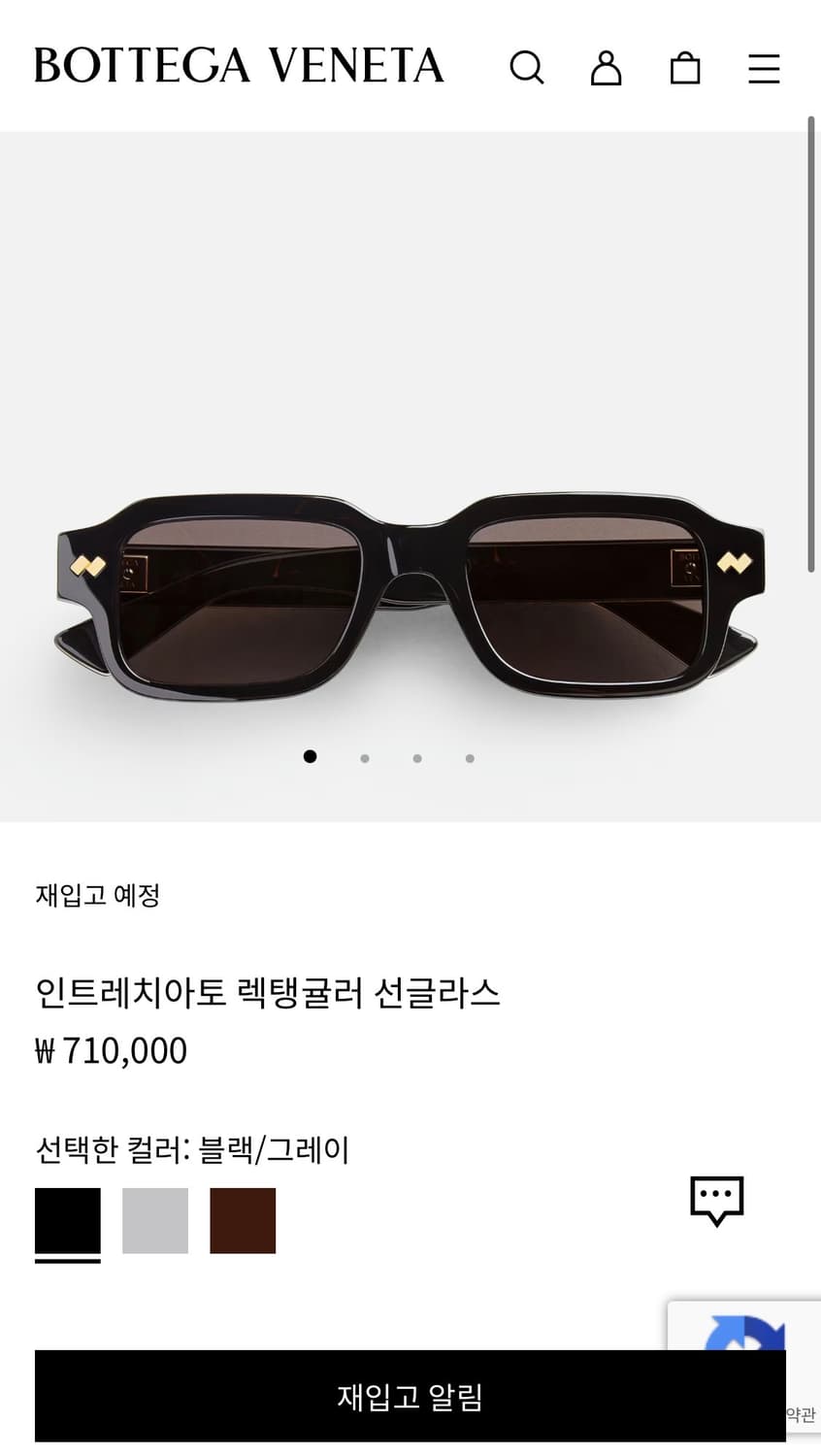Open the search icon
This screenshot has height=1456, width=821.
coord(528,68)
